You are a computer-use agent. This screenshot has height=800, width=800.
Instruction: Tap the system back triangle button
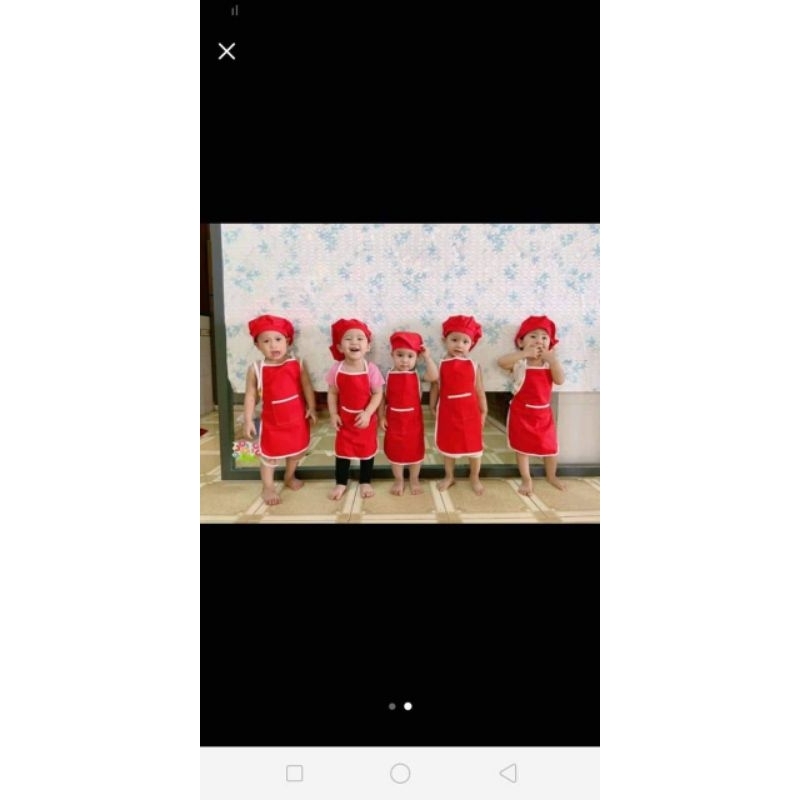coord(508,773)
